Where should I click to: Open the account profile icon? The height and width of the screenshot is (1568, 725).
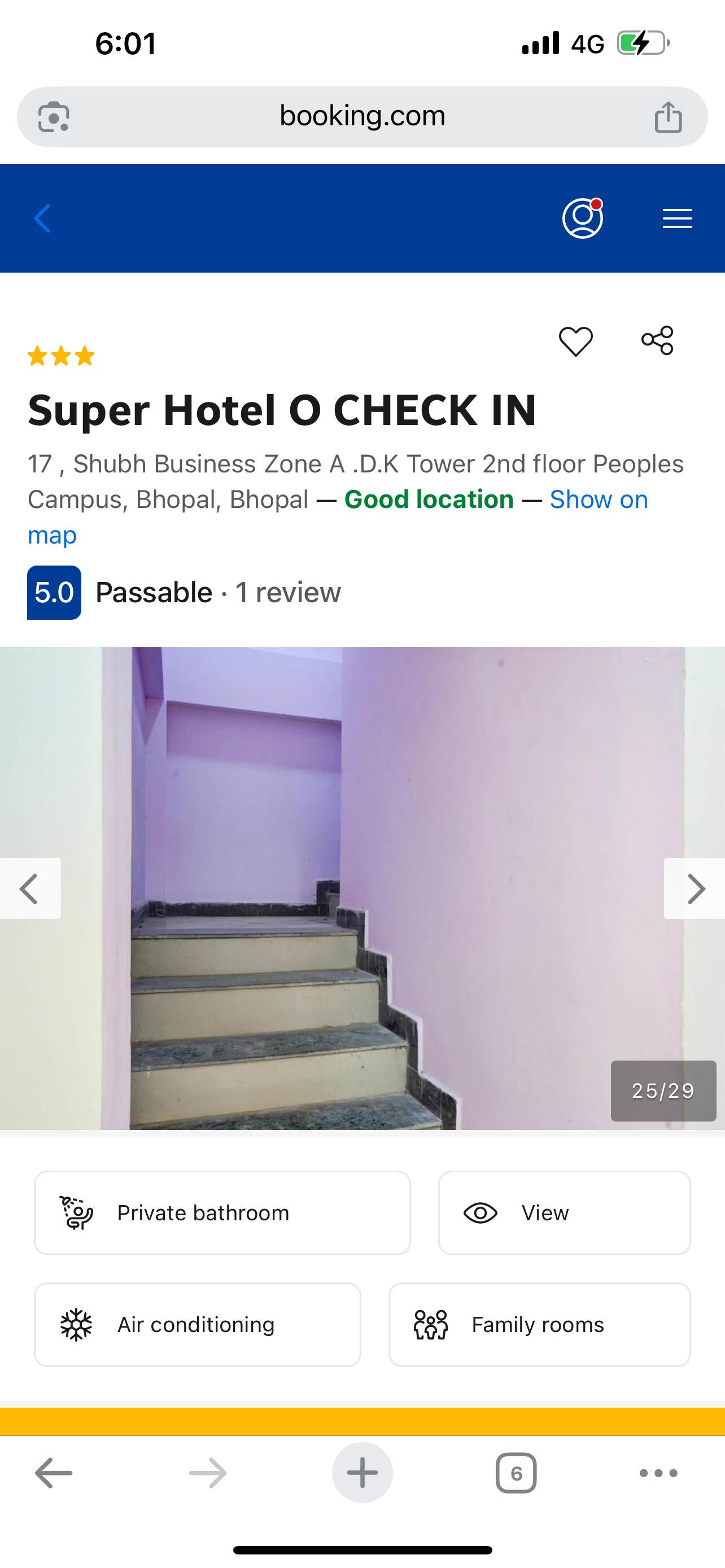[x=583, y=218]
